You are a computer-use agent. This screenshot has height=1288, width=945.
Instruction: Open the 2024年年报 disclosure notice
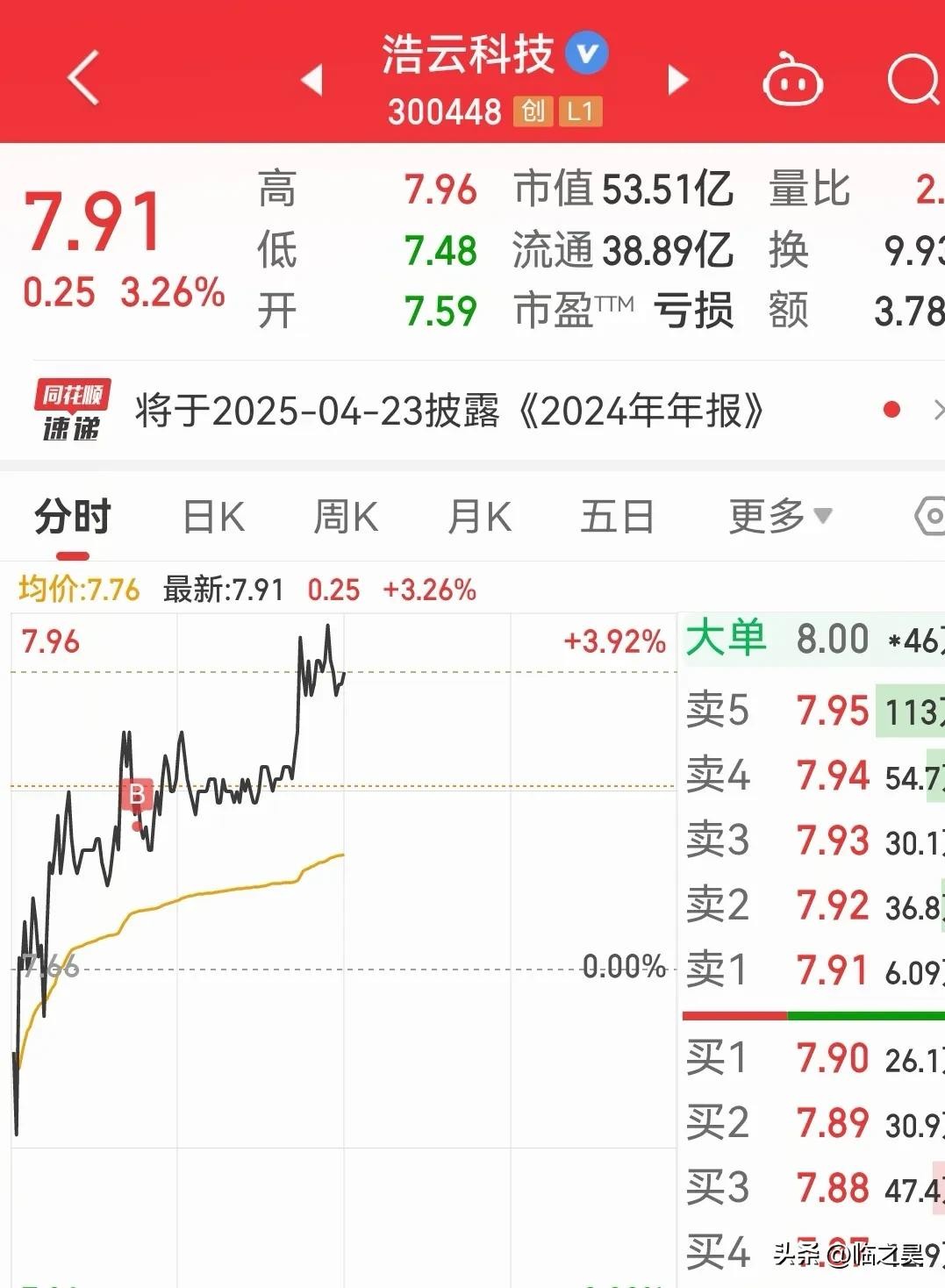pos(448,411)
